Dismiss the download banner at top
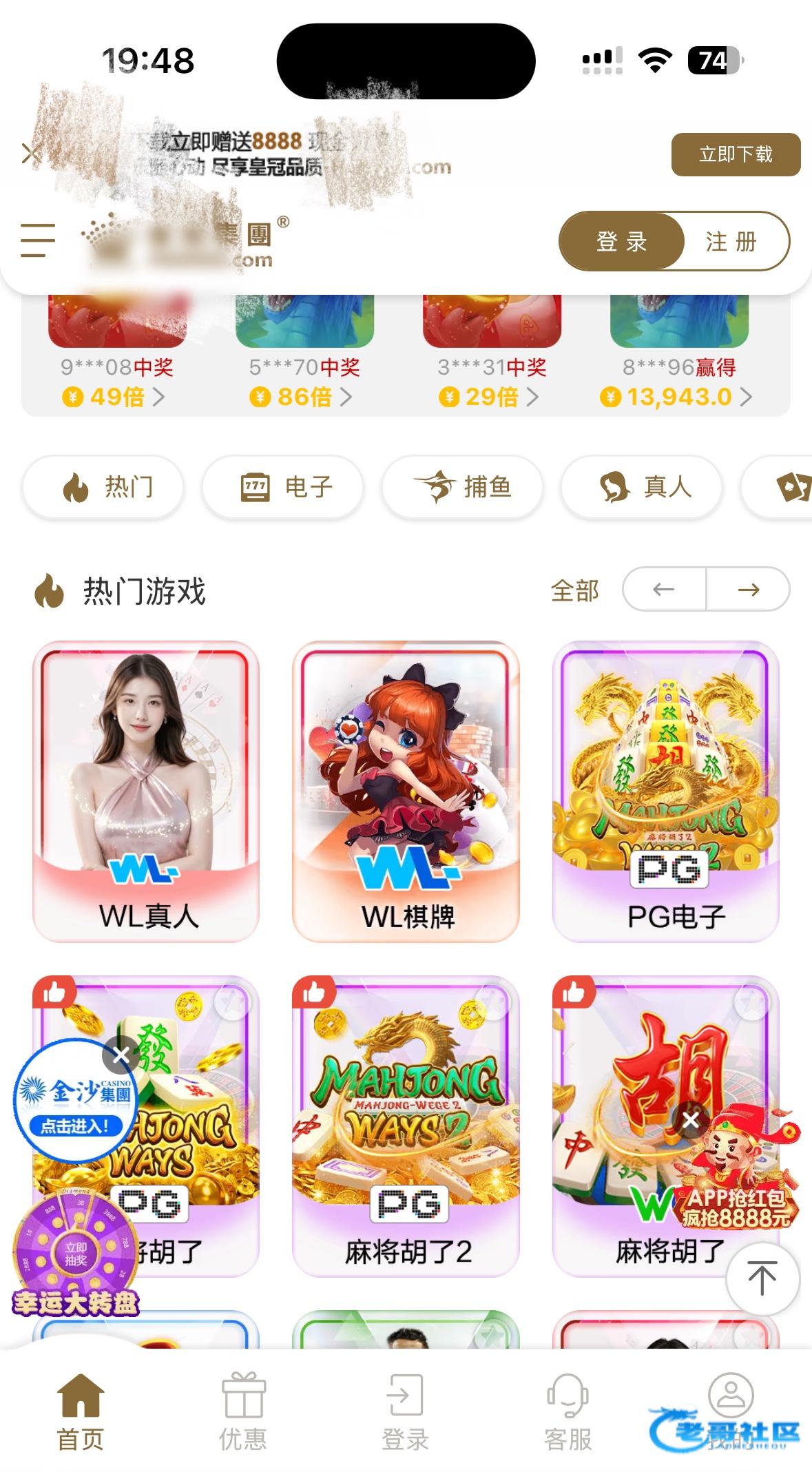 pyautogui.click(x=30, y=154)
